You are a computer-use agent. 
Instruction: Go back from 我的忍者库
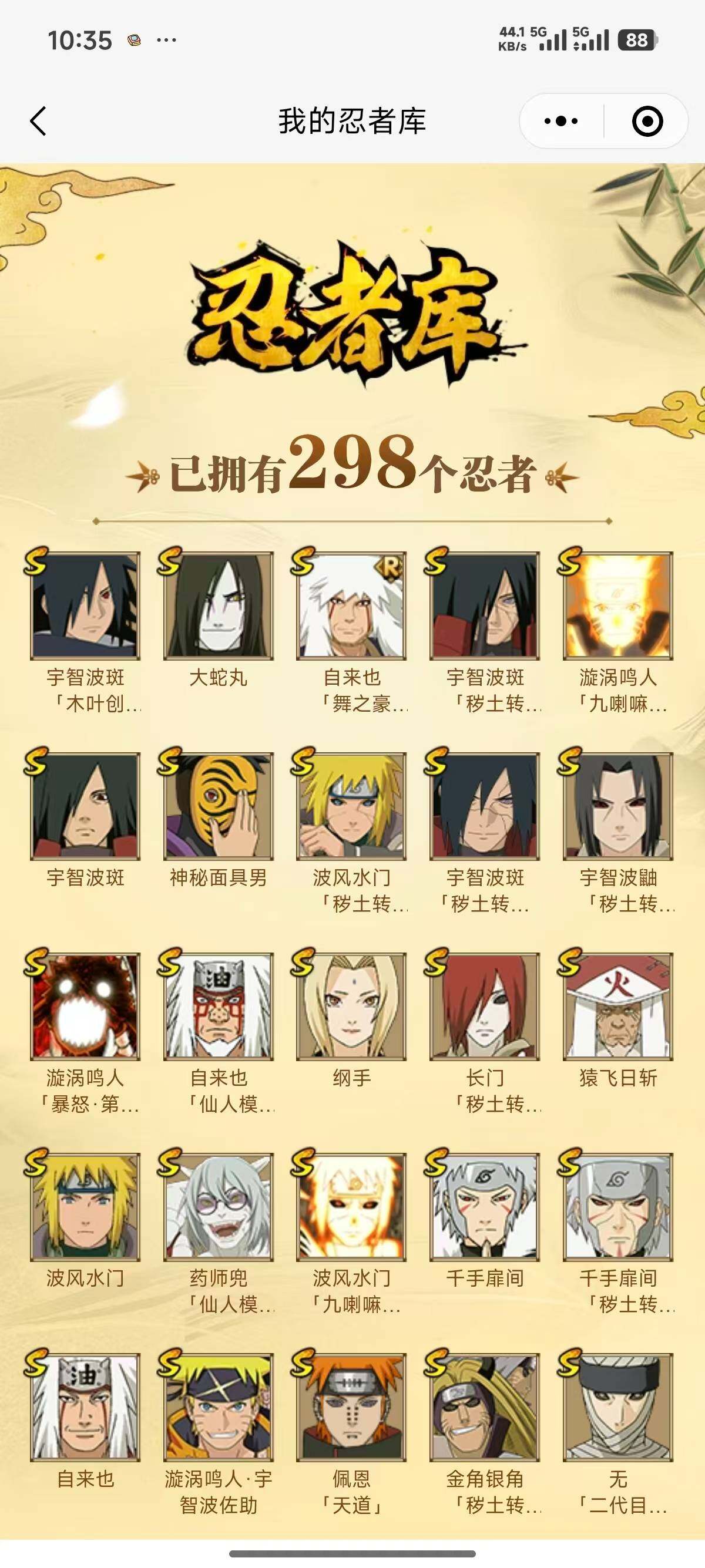38,120
